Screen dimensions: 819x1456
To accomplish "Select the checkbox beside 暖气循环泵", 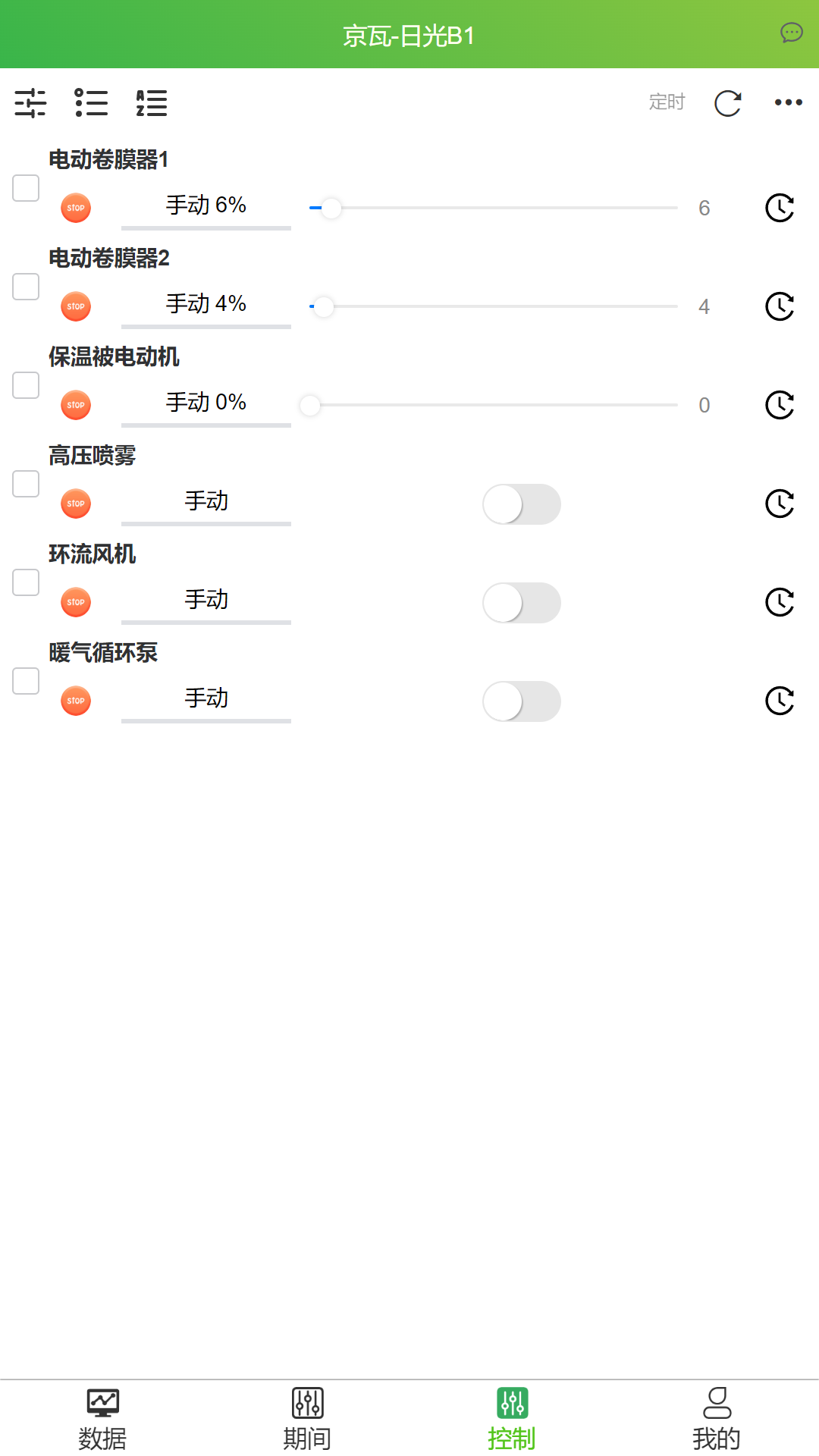I will (x=27, y=681).
